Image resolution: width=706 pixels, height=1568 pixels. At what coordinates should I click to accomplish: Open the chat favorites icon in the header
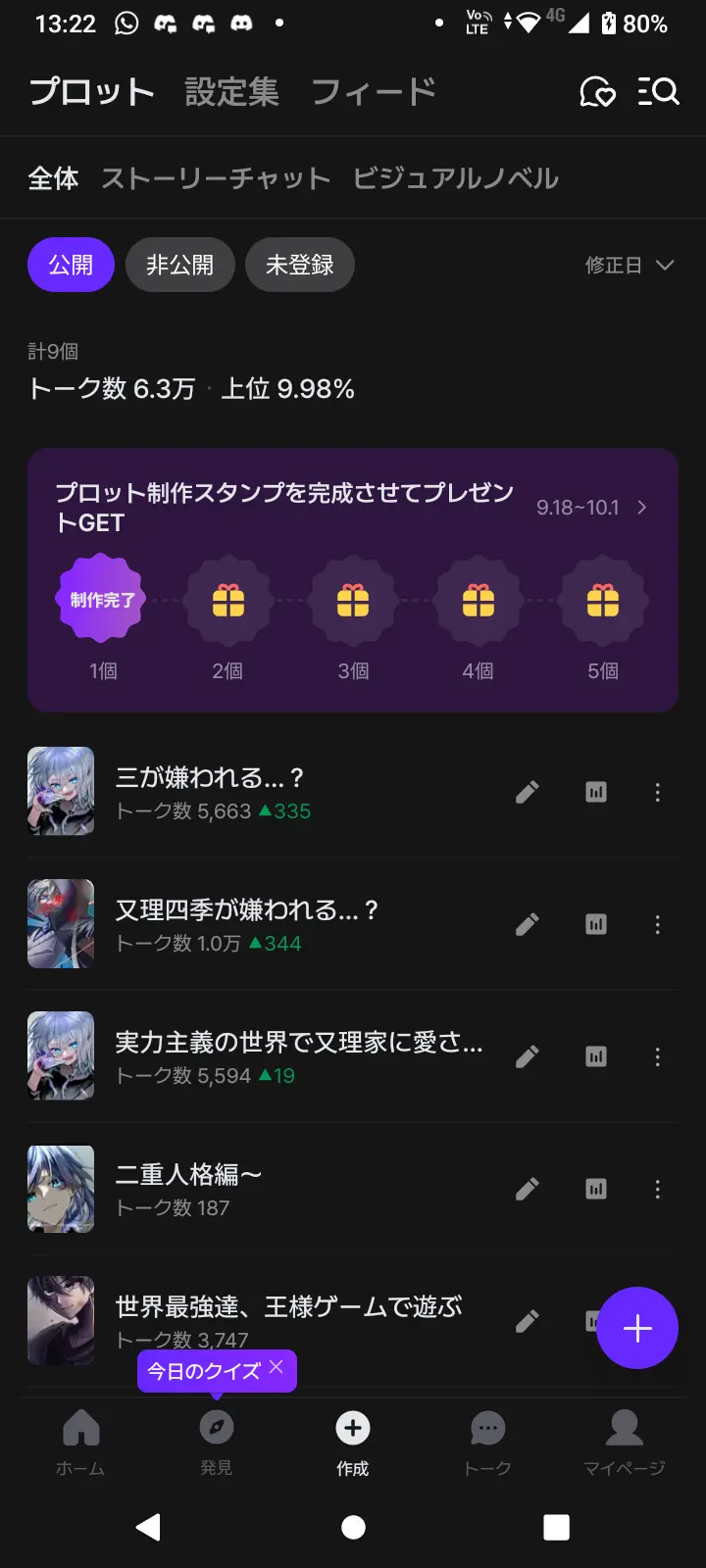[x=597, y=92]
